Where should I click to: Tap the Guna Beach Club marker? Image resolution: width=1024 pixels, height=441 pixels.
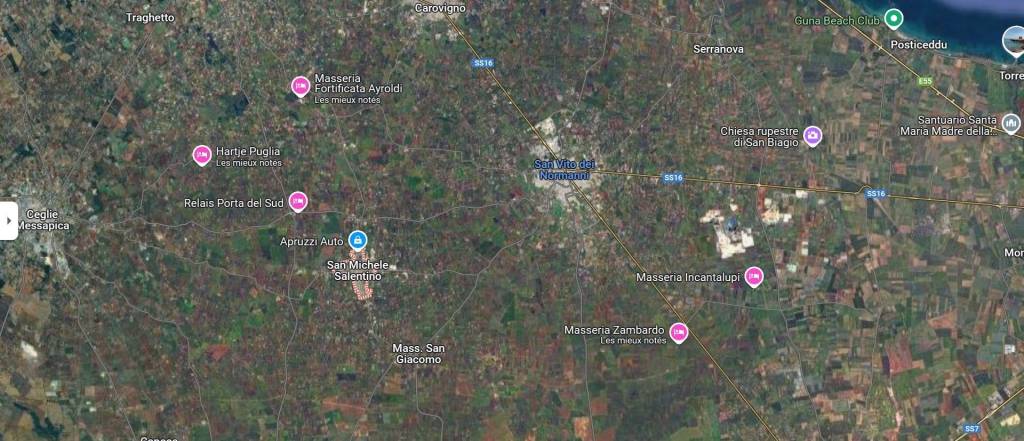(894, 19)
